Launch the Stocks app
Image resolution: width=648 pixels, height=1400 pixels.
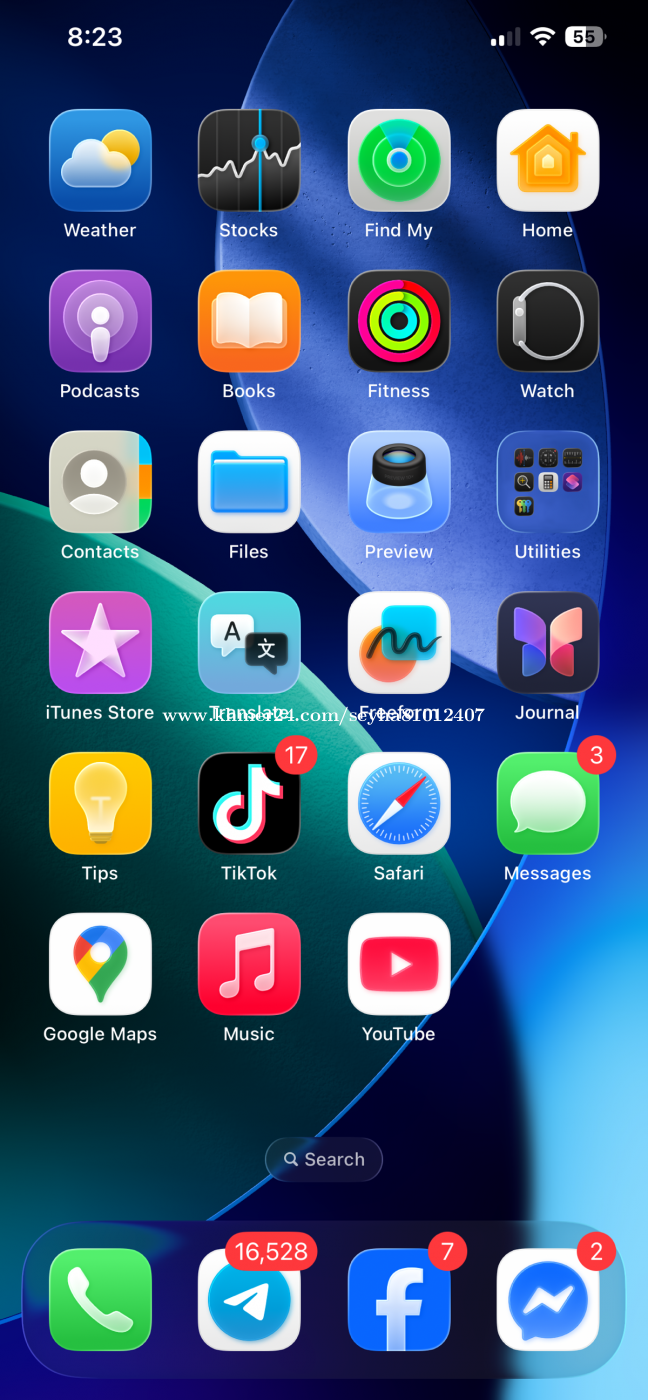pyautogui.click(x=249, y=160)
